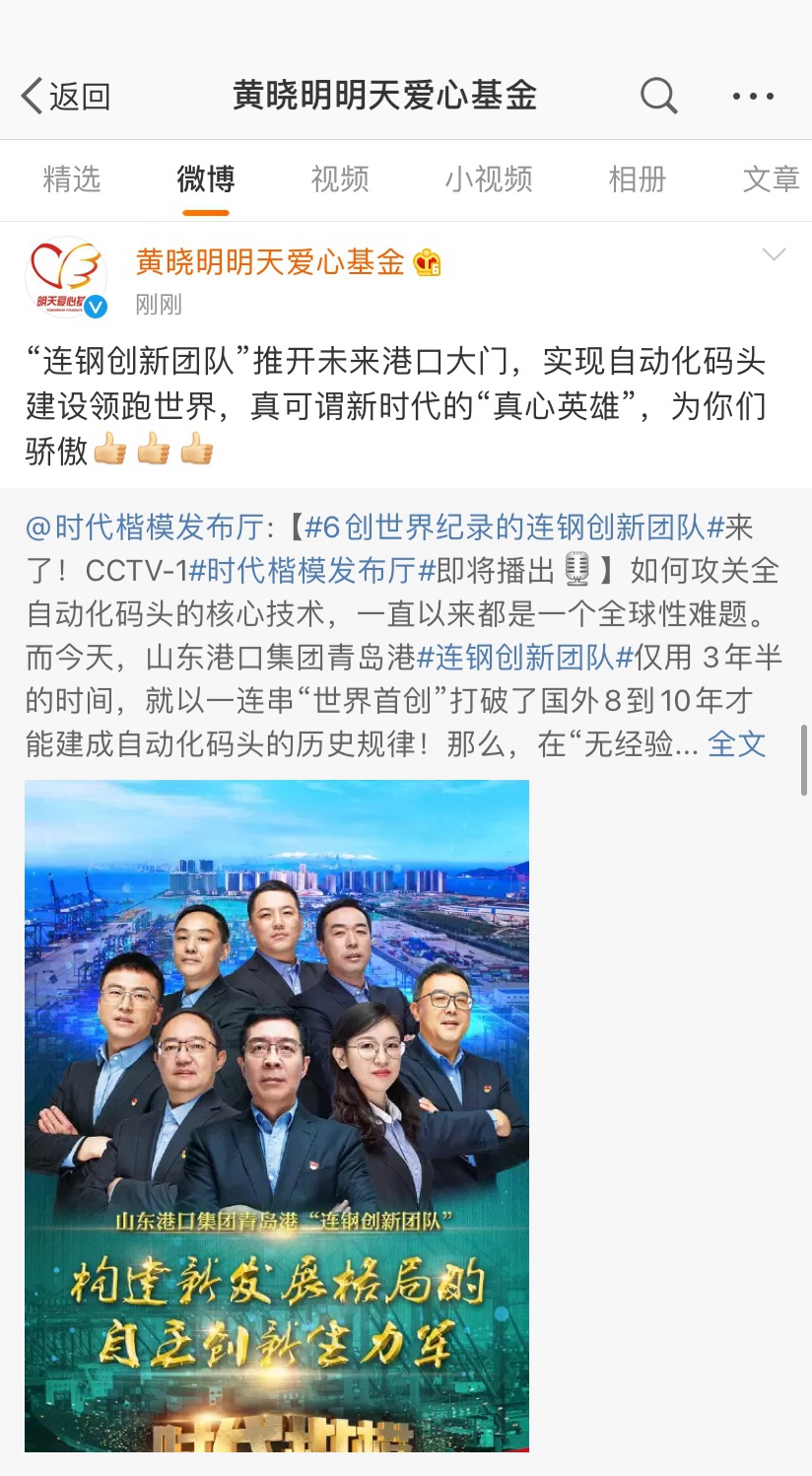Screen dimensions: 812x1476
Task: Open the 小视频 tab
Action: (x=488, y=179)
